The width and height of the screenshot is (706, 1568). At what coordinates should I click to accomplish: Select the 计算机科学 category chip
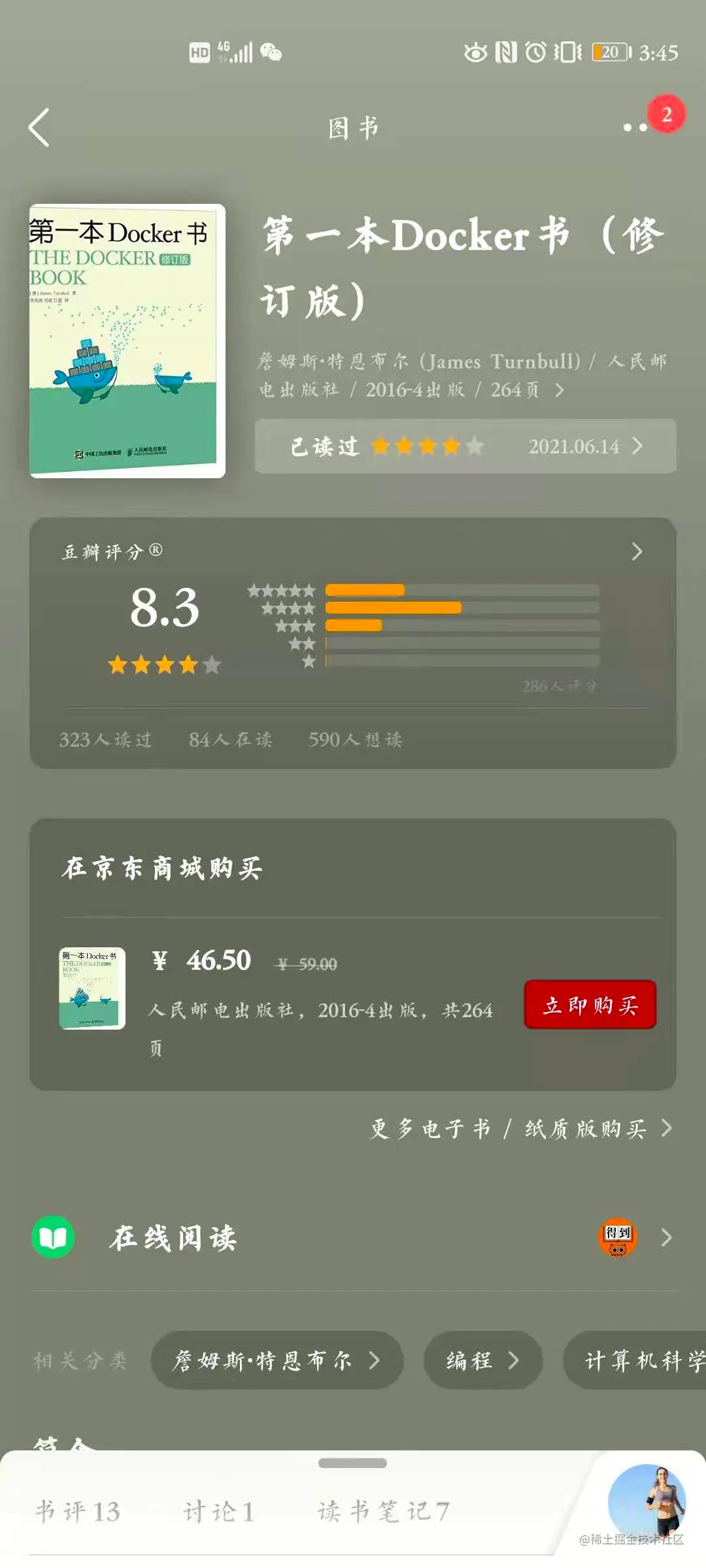641,1361
